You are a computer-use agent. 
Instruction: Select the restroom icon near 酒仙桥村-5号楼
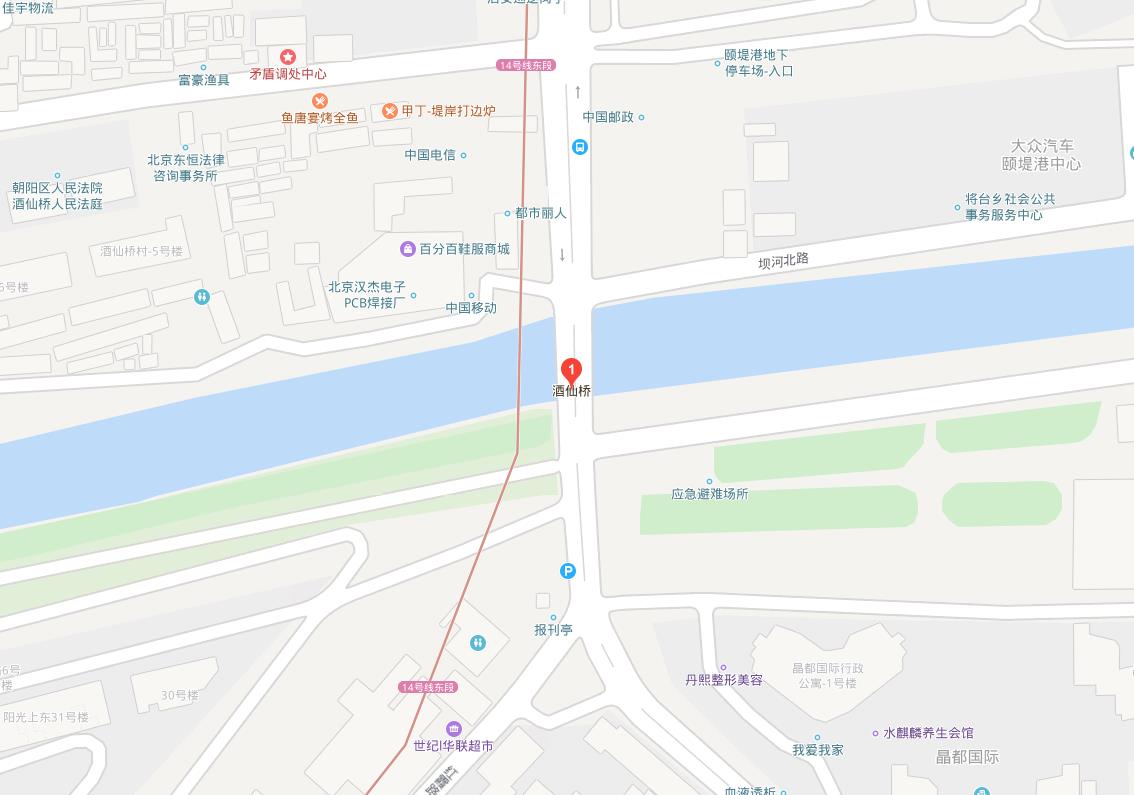pyautogui.click(x=202, y=296)
